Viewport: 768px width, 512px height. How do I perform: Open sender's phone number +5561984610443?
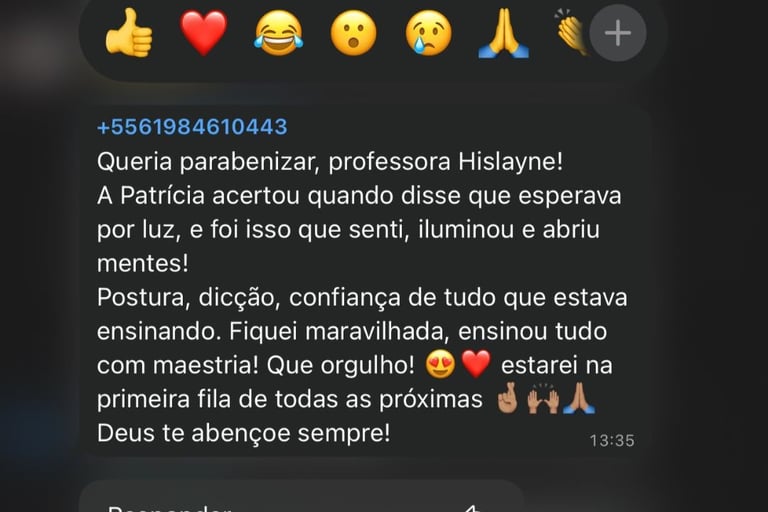(x=192, y=127)
